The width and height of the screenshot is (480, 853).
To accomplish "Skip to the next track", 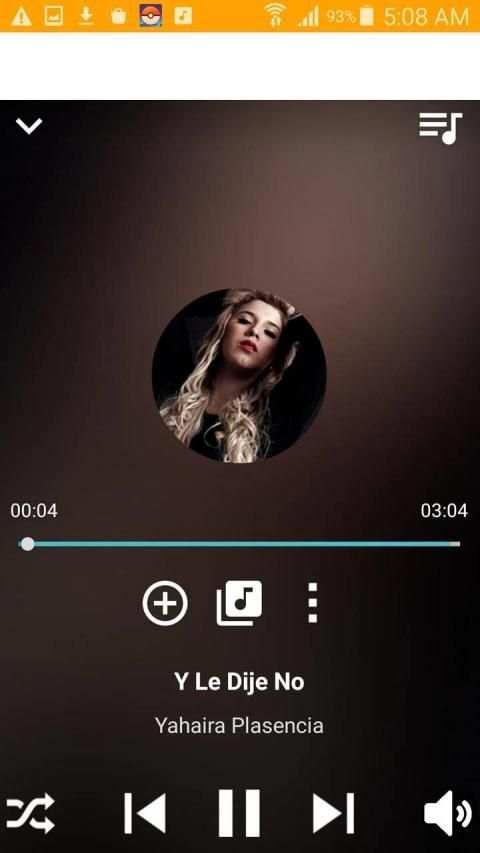I will 333,813.
